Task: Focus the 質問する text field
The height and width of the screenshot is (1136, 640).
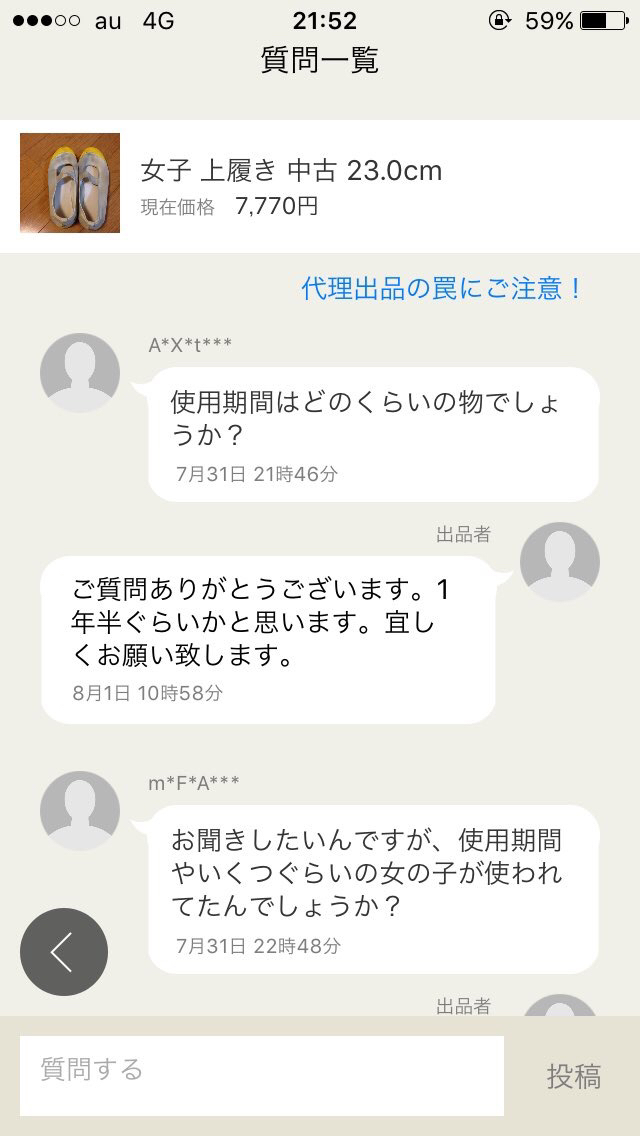Action: click(261, 1074)
